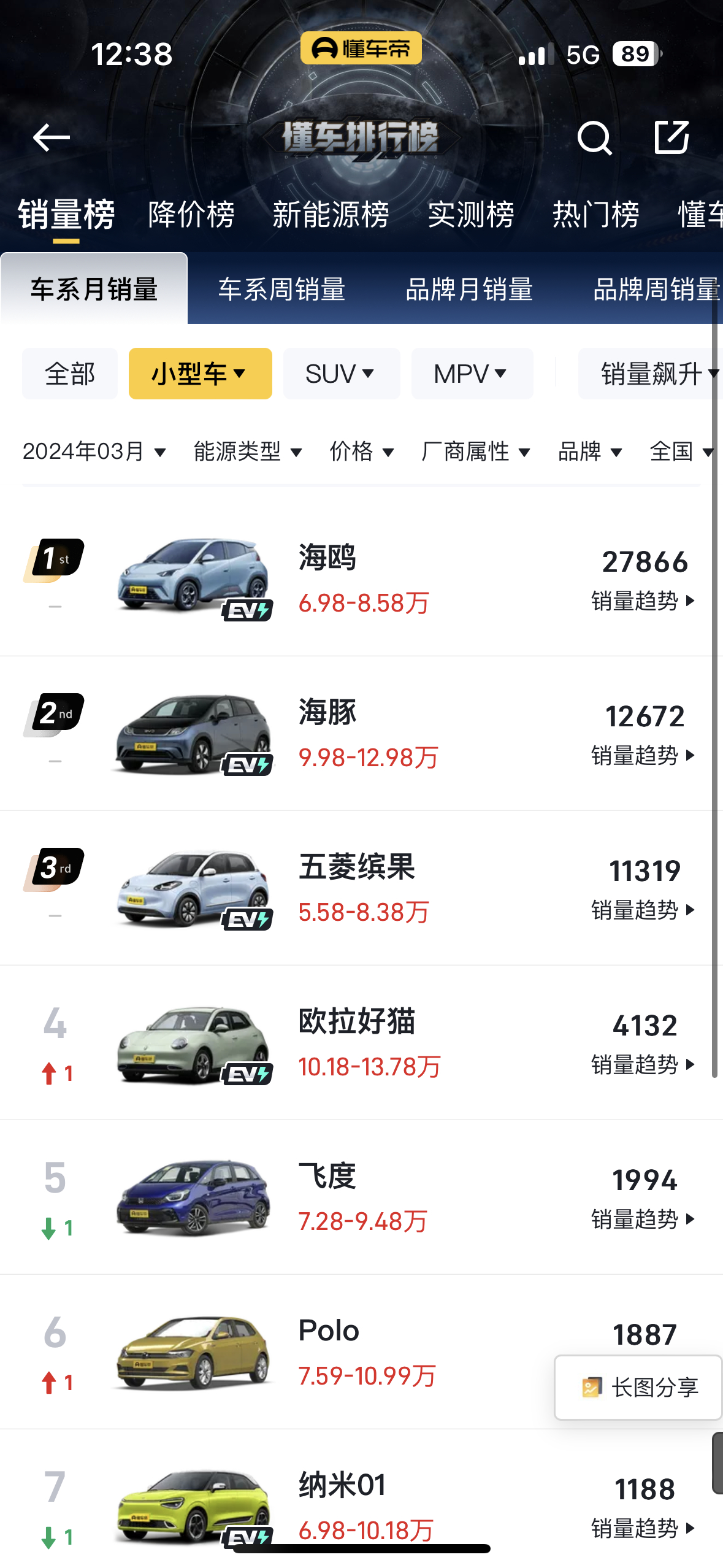Tap the back arrow at top left

pyautogui.click(x=50, y=137)
